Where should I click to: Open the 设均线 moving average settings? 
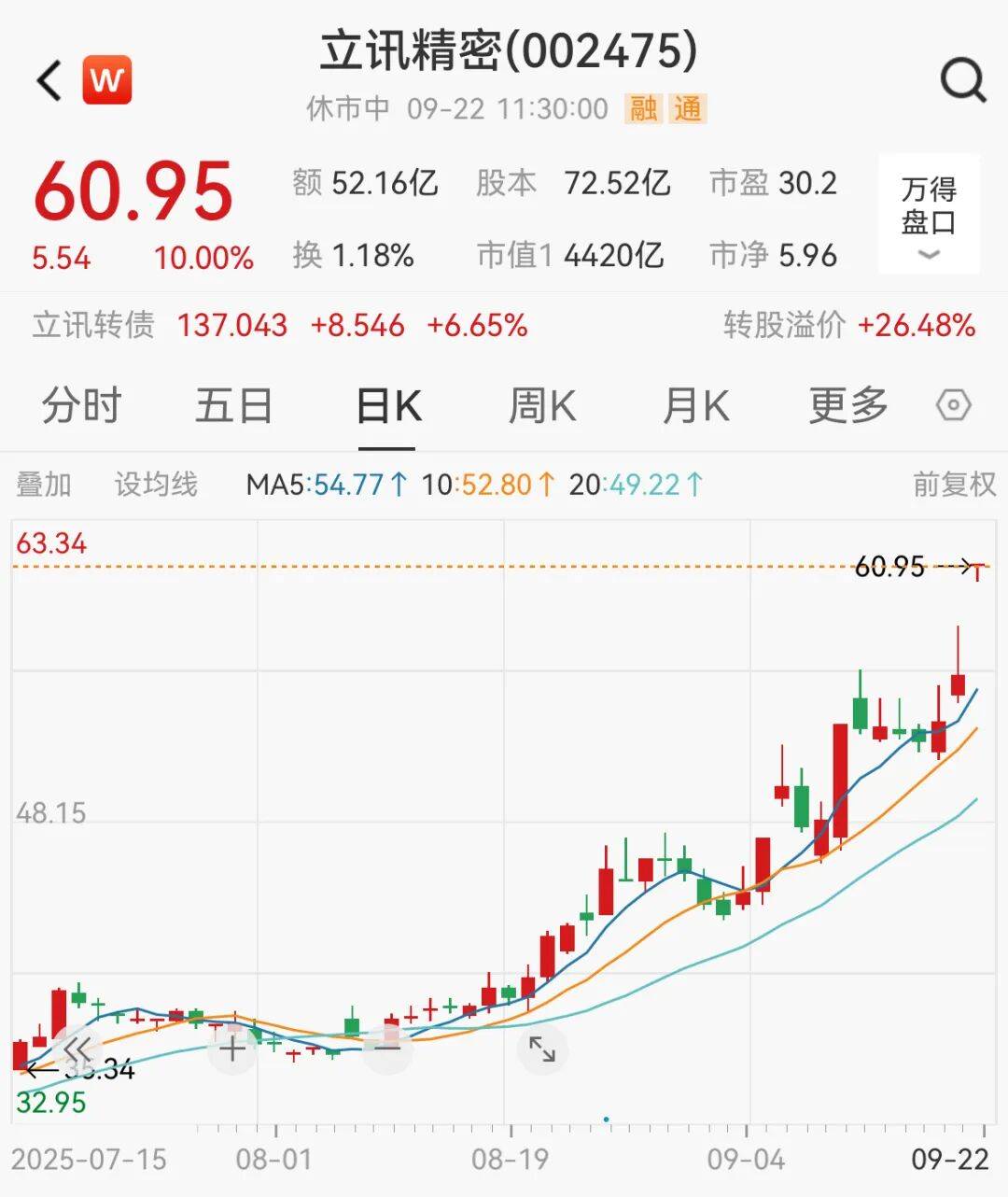point(155,485)
